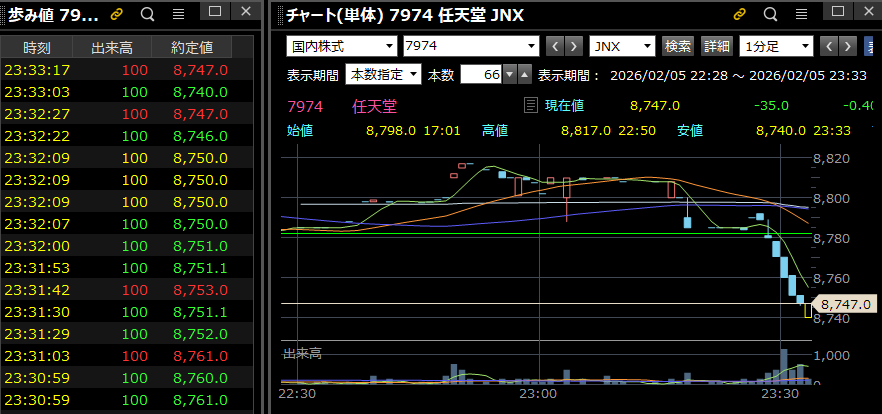Edit the 本数 bar count field
This screenshot has height=414, width=882.
pos(480,75)
